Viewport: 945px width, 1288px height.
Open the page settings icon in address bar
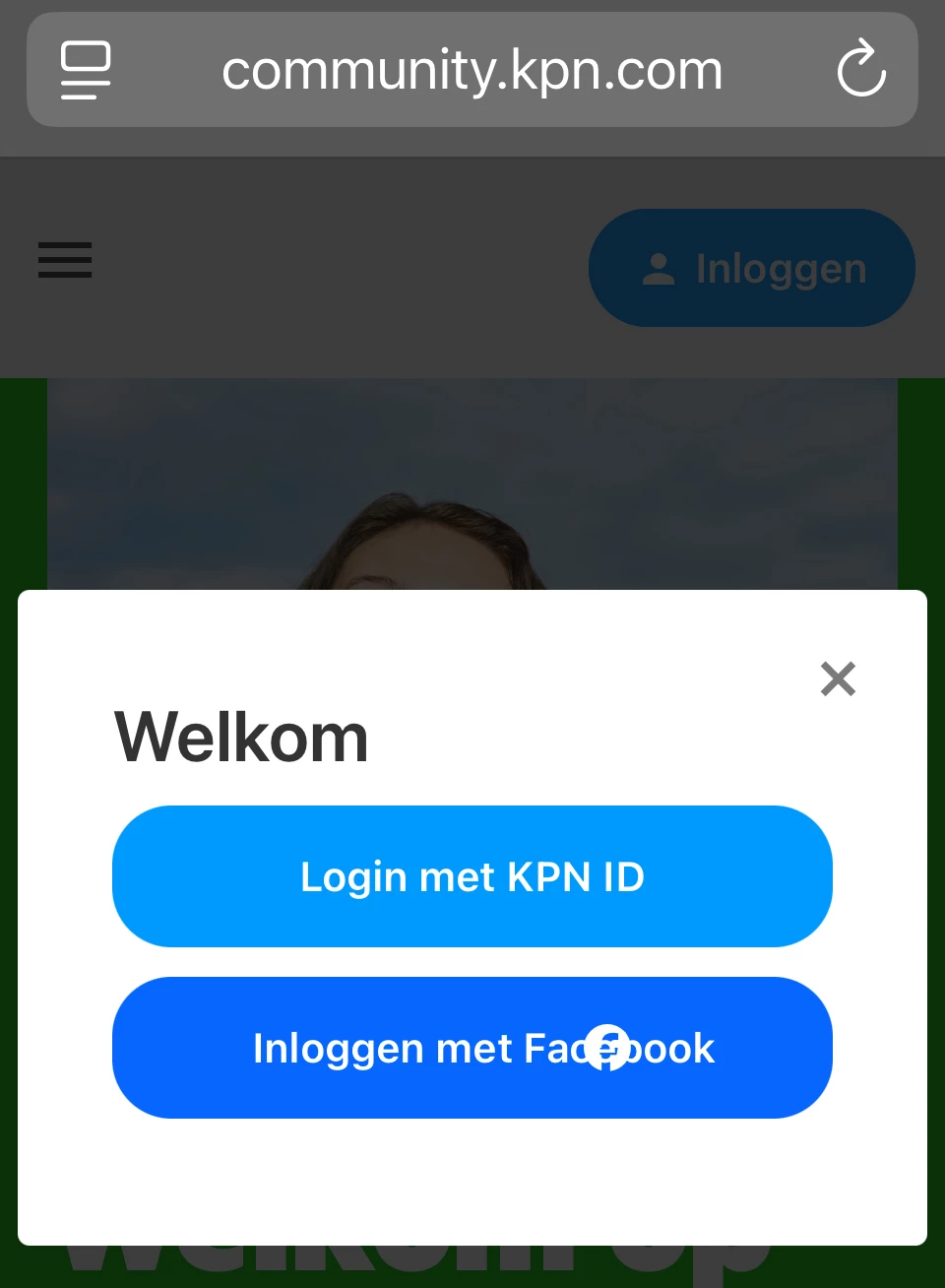[86, 70]
